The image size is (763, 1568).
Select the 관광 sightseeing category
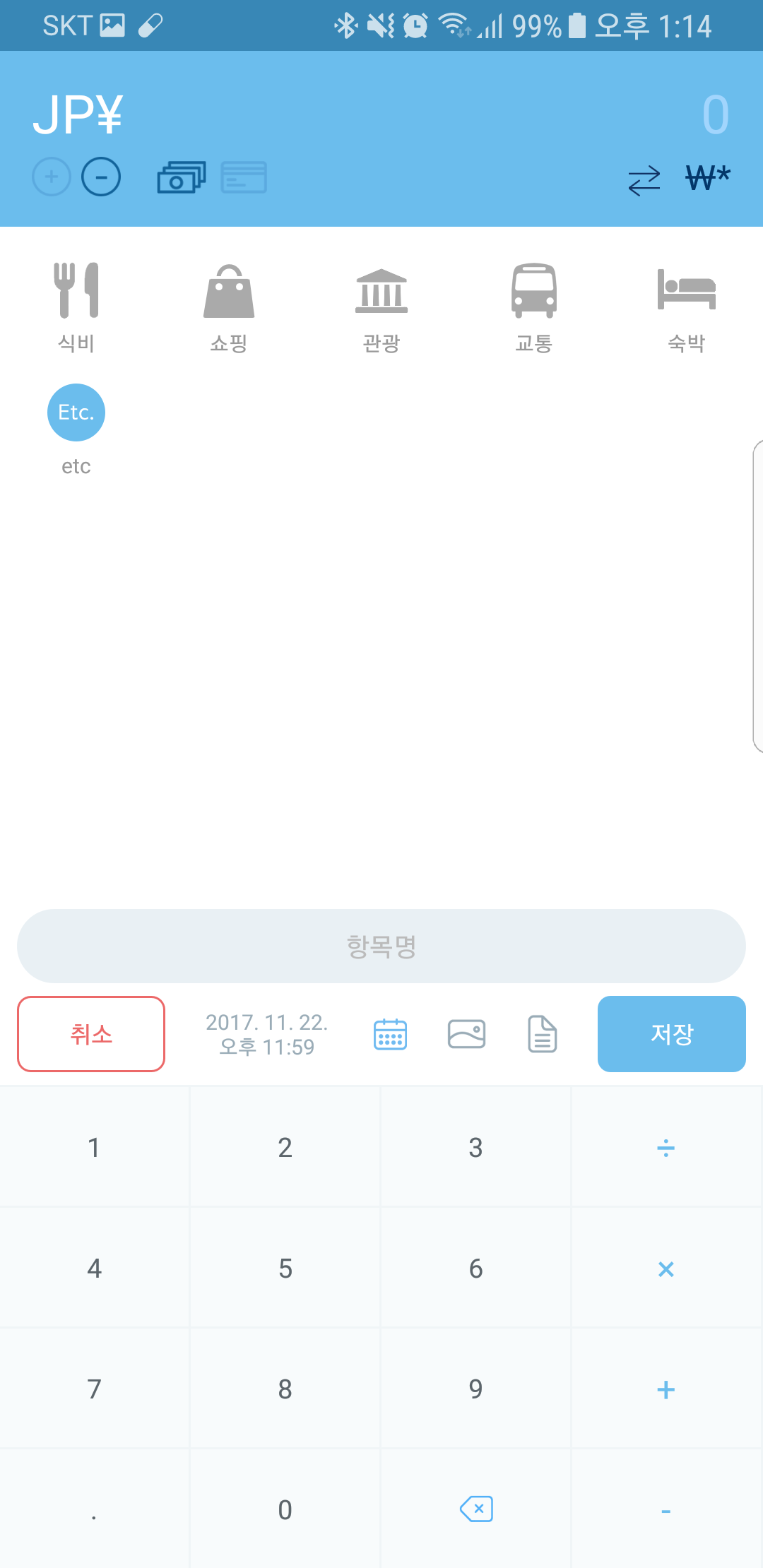381,304
